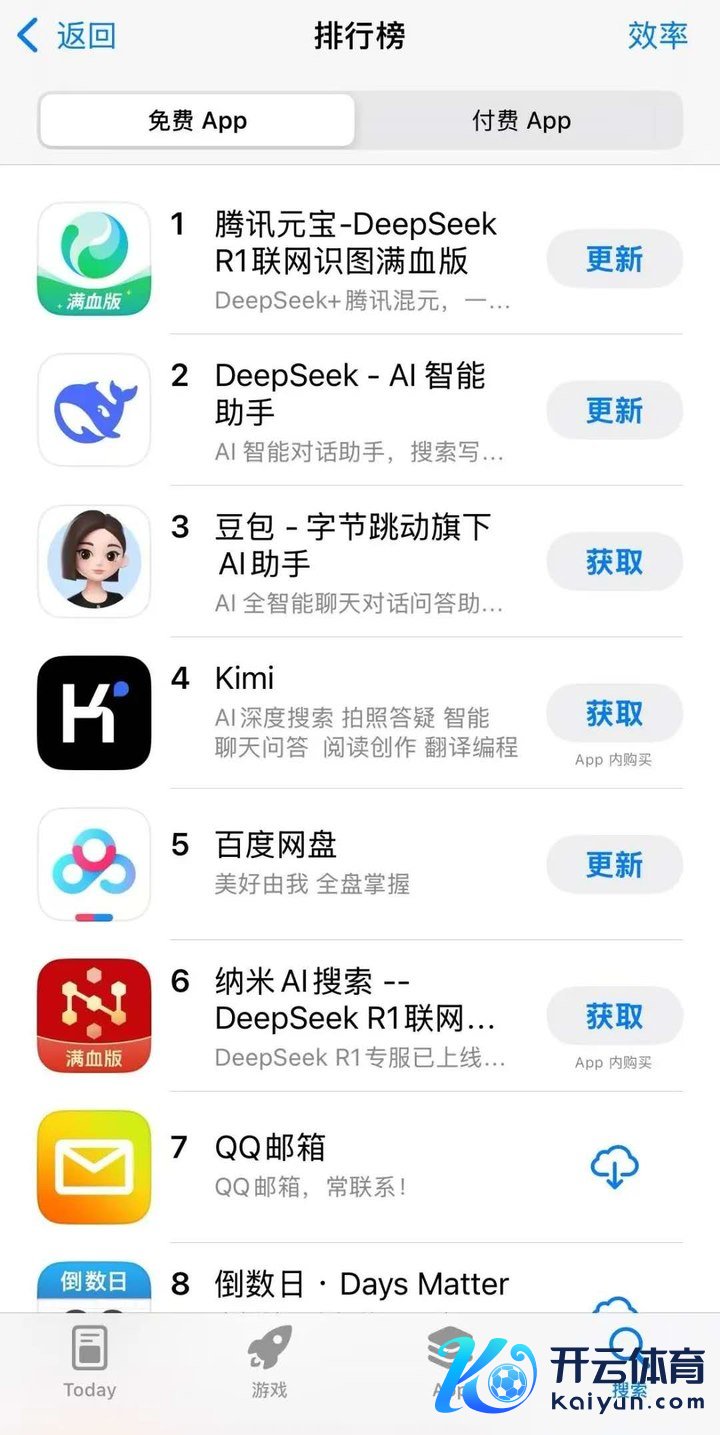Open 倒数日 Days Matter listing
Viewport: 720px width, 1435px height.
point(361,1283)
